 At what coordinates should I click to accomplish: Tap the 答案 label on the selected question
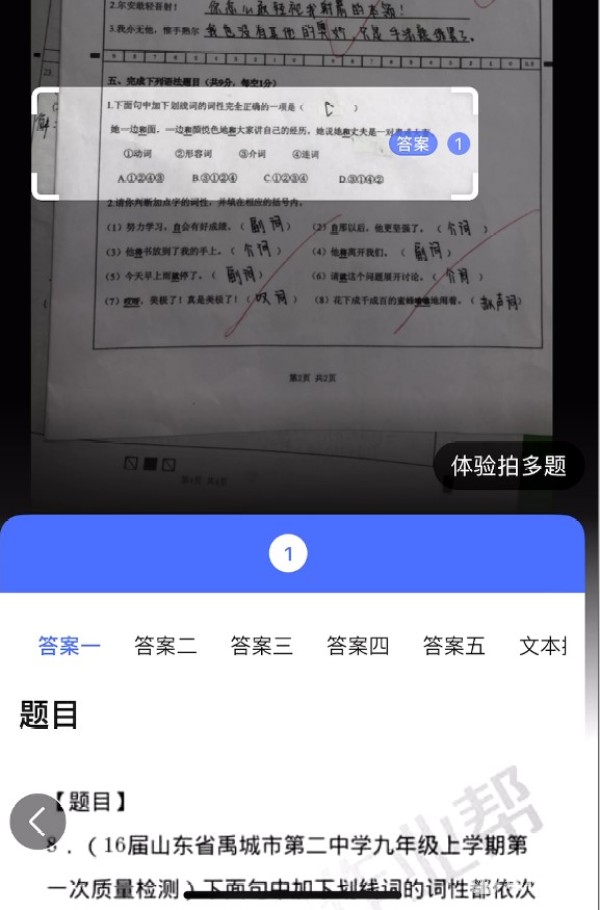point(413,144)
